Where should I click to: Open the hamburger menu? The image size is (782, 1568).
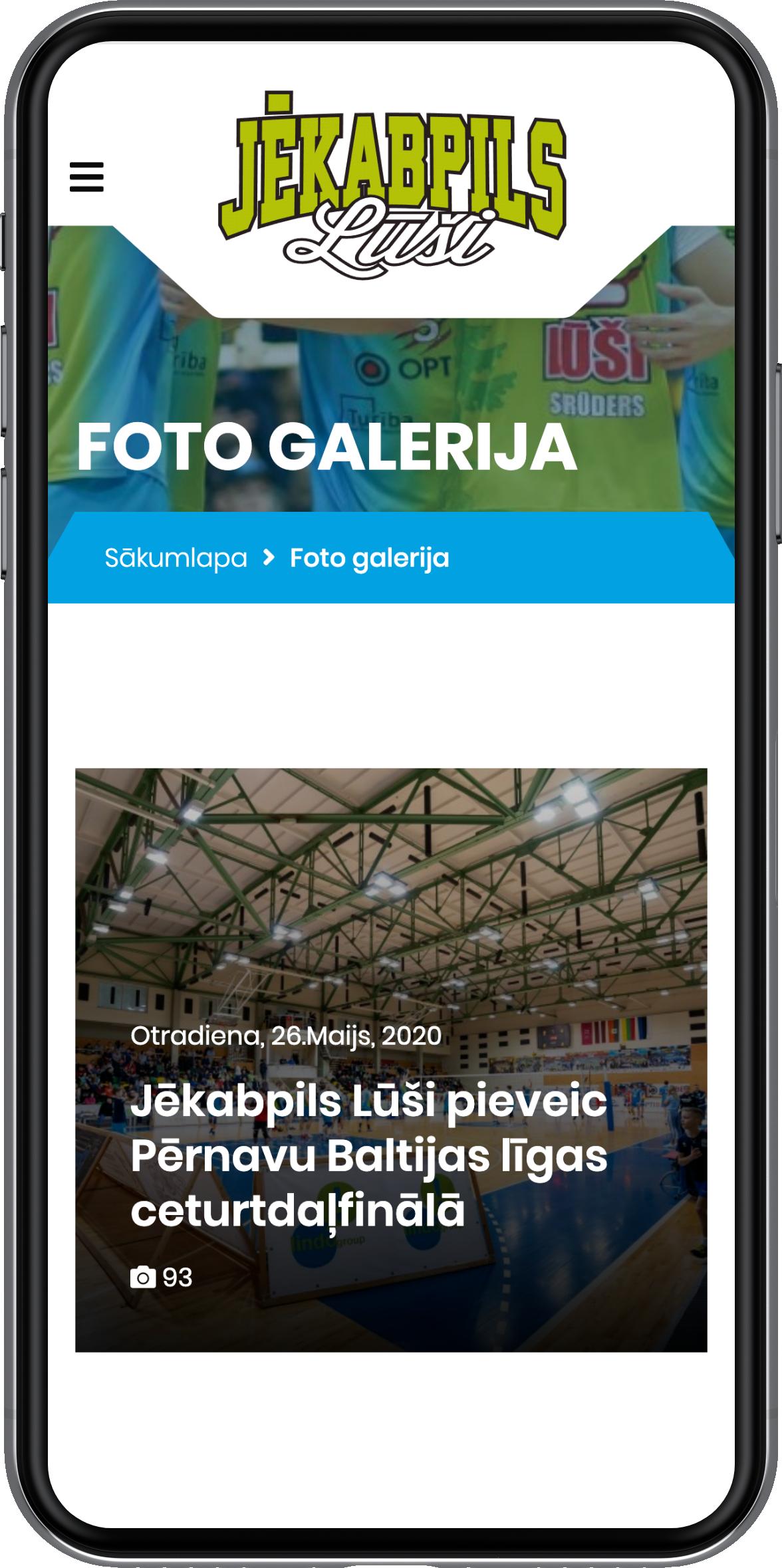pyautogui.click(x=86, y=177)
